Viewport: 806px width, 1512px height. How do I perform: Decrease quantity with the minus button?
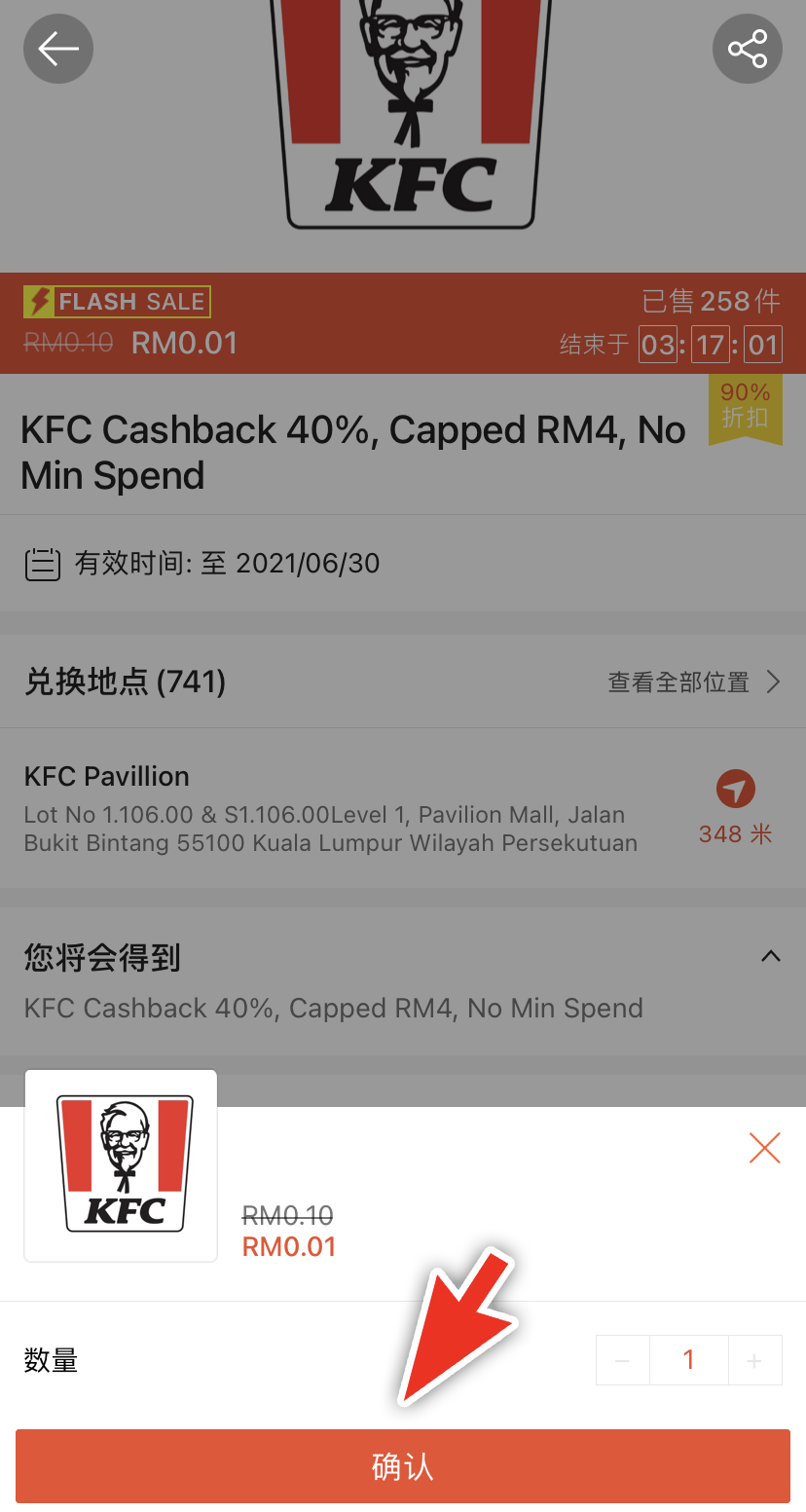click(623, 1360)
